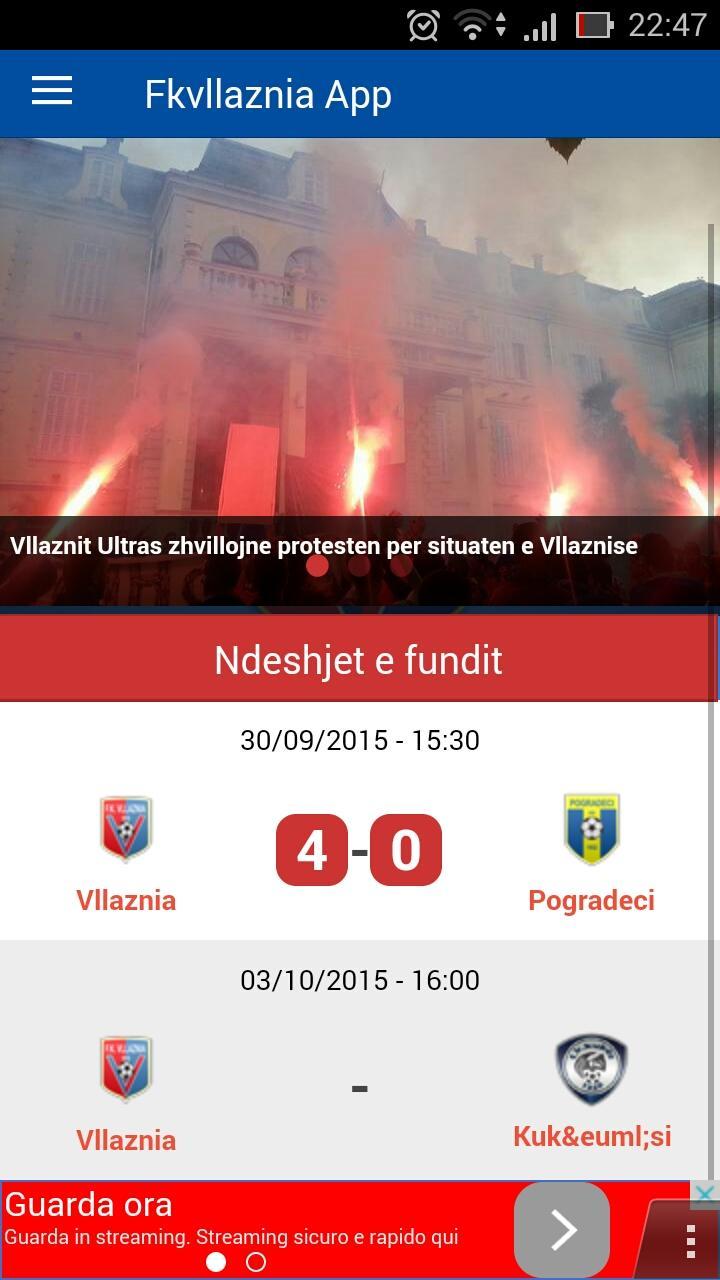Open the Vllaznia vs Kukësi match
The width and height of the screenshot is (720, 1280).
(x=358, y=1088)
